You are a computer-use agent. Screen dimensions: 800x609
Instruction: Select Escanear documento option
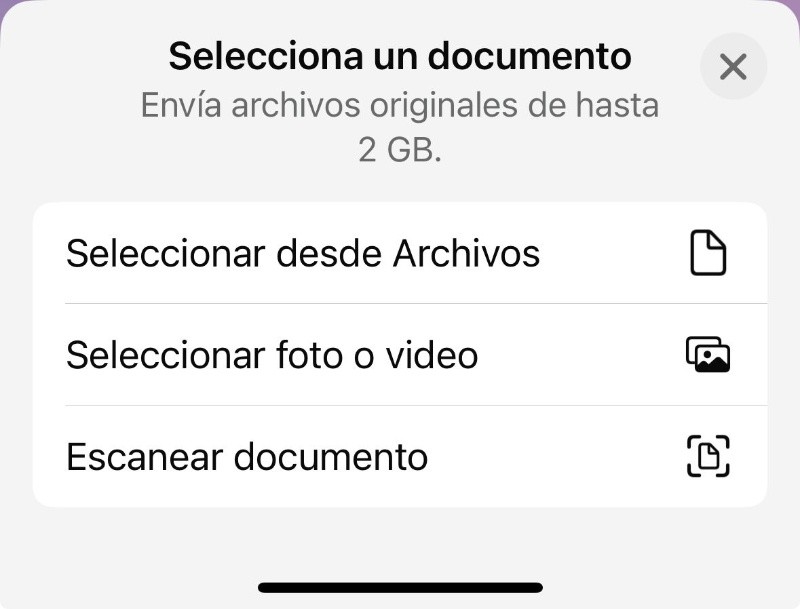click(x=400, y=457)
